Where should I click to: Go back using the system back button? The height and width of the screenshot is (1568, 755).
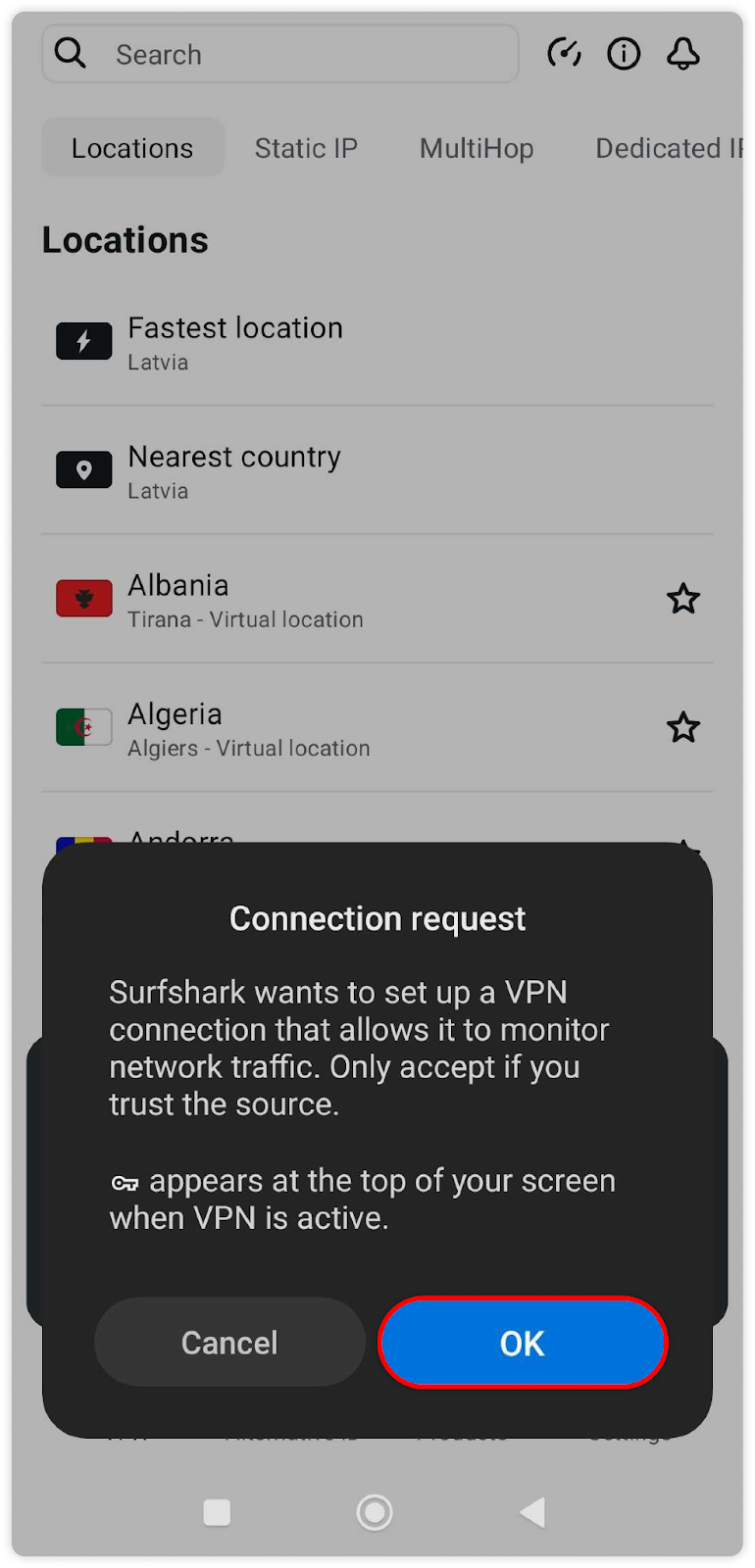(x=532, y=1512)
